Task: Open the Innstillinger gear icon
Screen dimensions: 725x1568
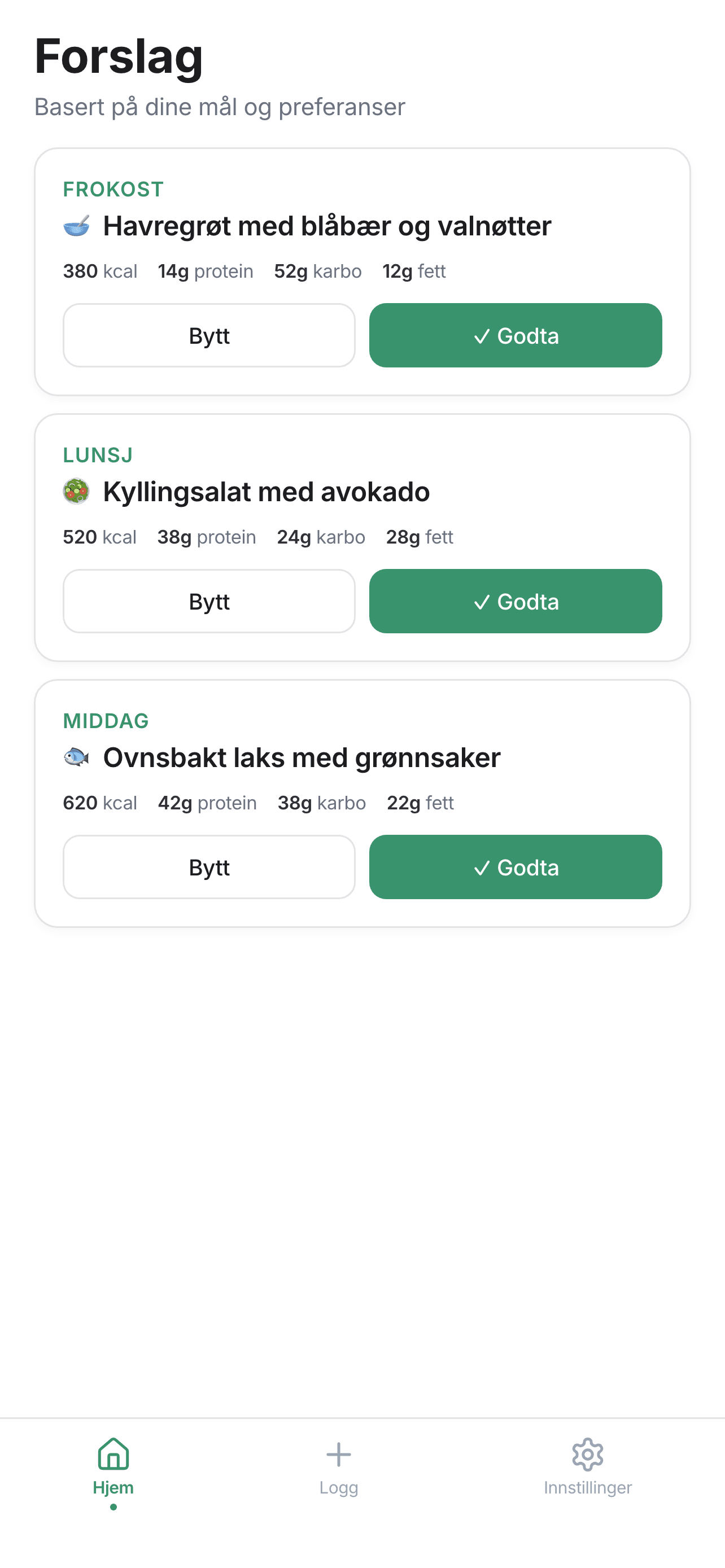Action: [588, 1454]
